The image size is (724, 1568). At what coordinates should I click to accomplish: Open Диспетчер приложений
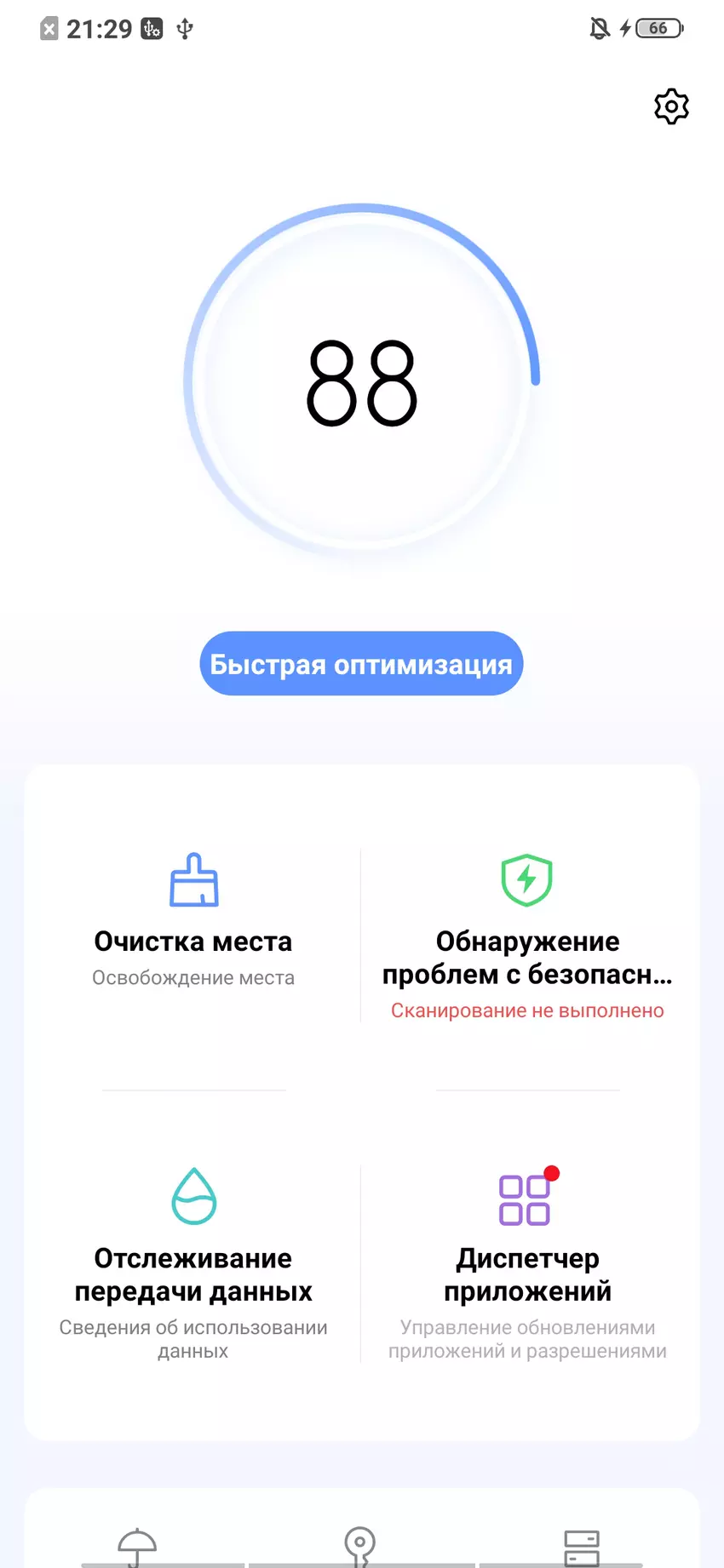[527, 1260]
